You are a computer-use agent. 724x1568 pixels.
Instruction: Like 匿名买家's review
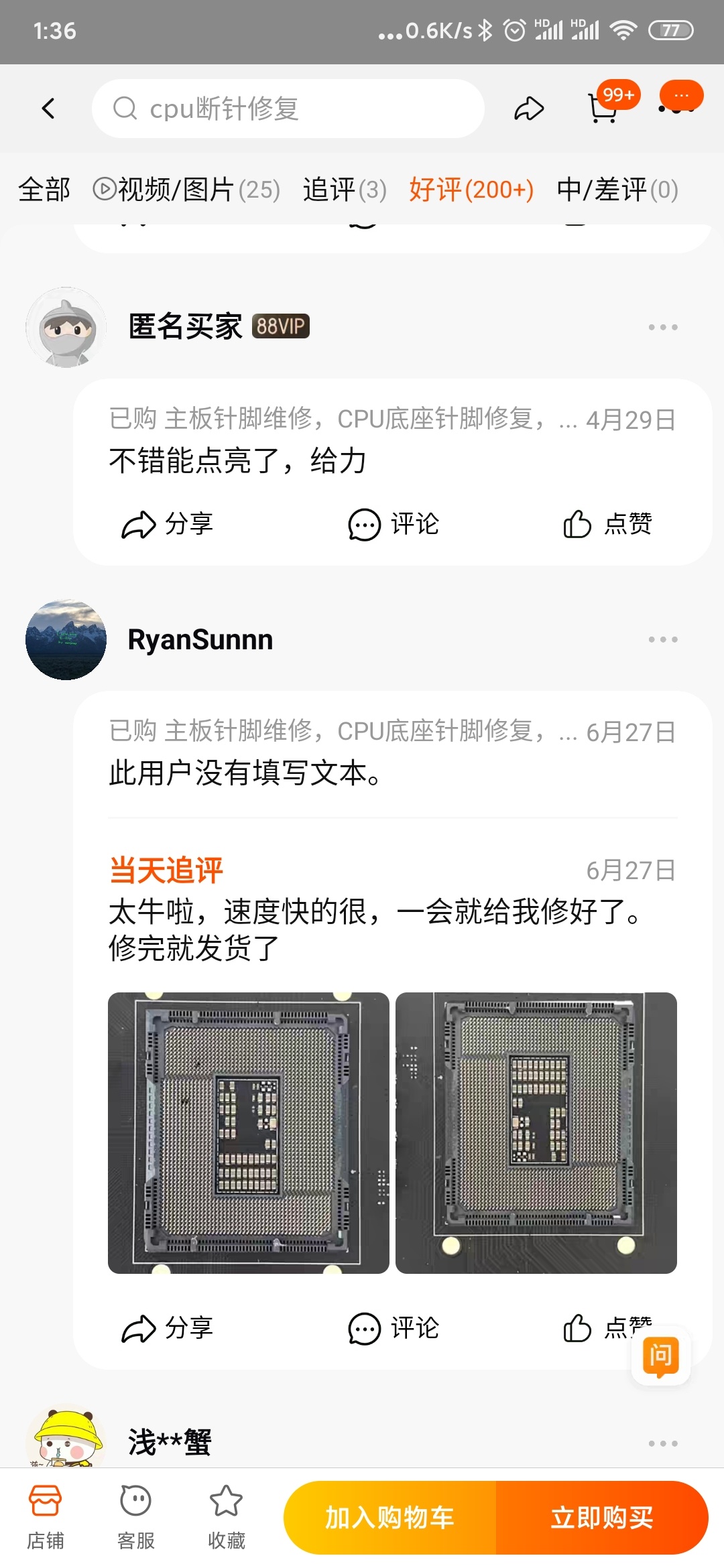[x=607, y=524]
